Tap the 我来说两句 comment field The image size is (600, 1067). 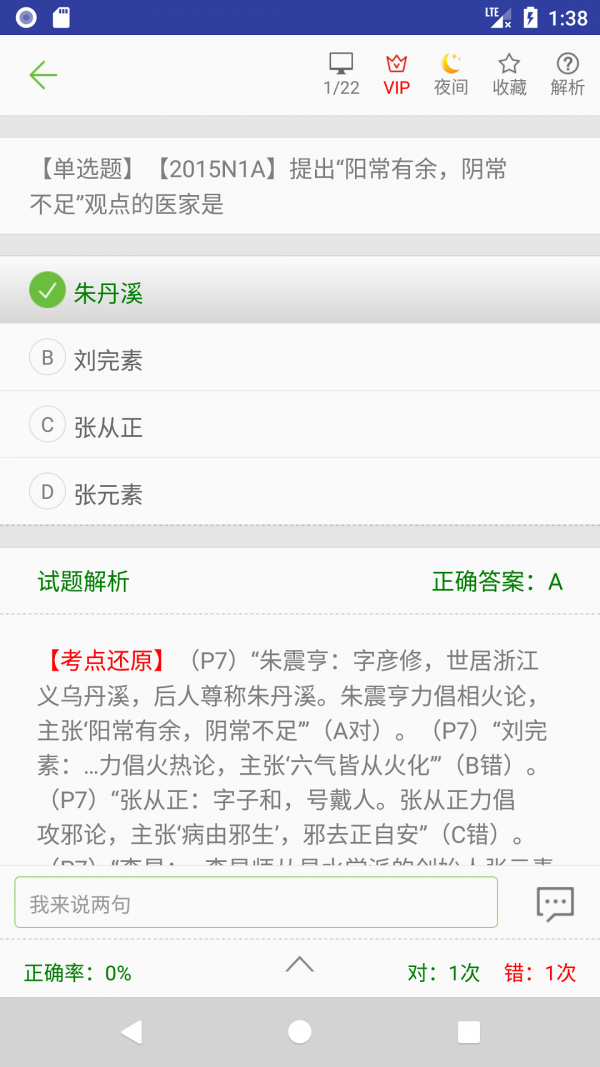coord(256,903)
